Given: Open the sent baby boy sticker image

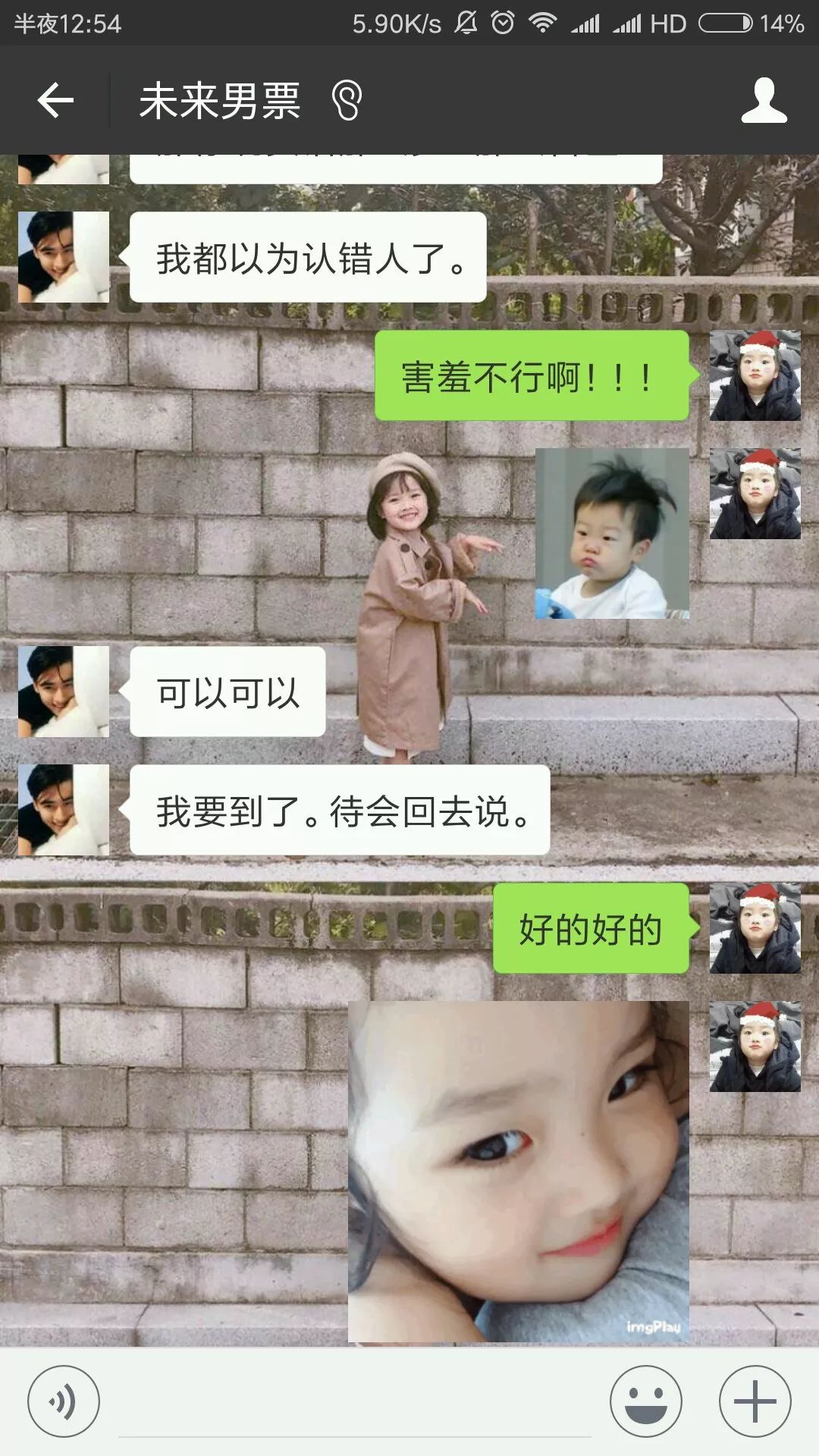Looking at the screenshot, I should coord(612,533).
